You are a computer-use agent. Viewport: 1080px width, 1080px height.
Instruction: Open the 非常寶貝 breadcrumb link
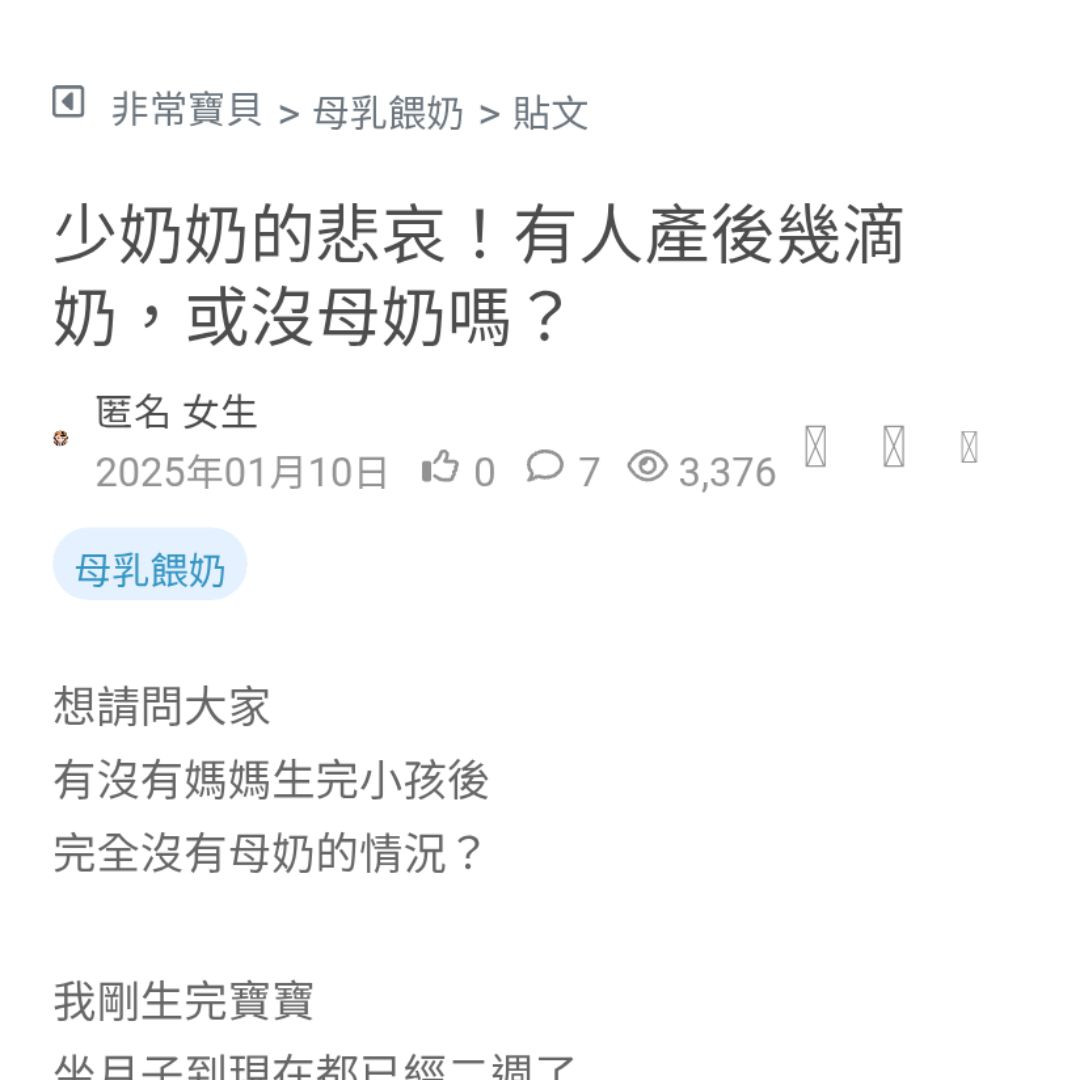pos(187,111)
